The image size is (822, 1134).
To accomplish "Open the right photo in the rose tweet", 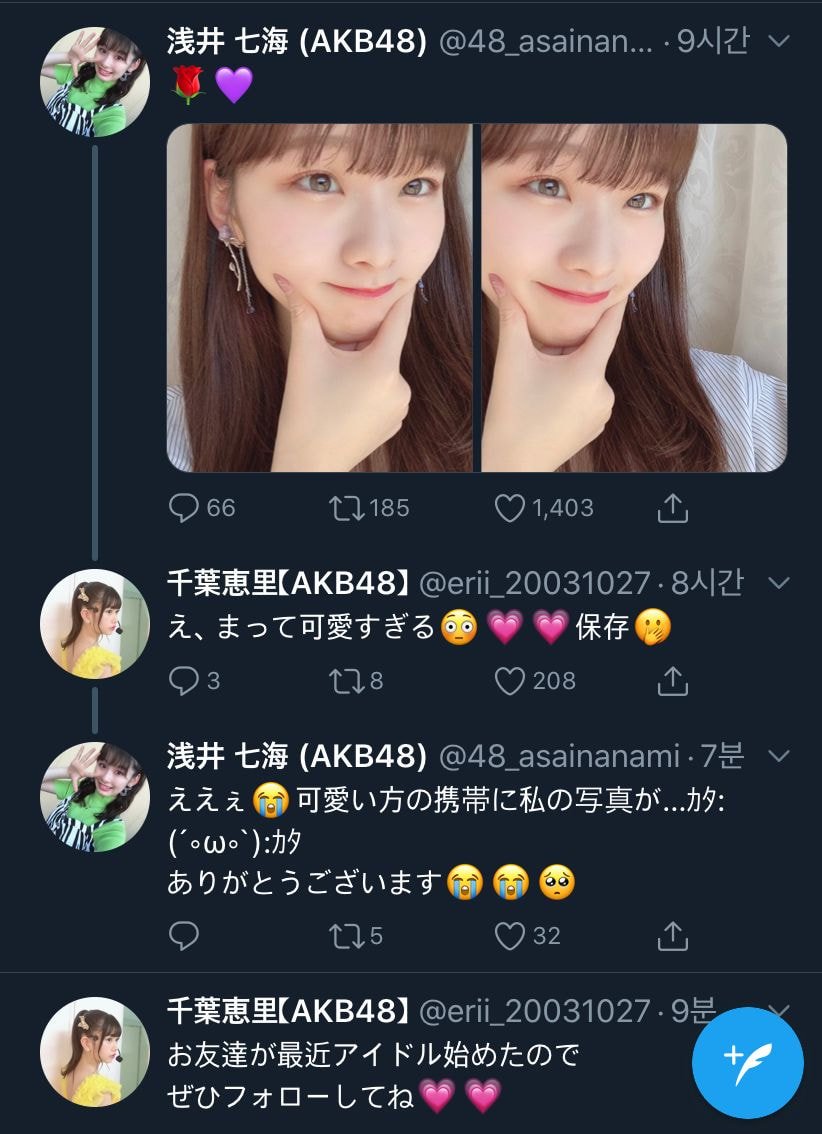I will [x=634, y=298].
